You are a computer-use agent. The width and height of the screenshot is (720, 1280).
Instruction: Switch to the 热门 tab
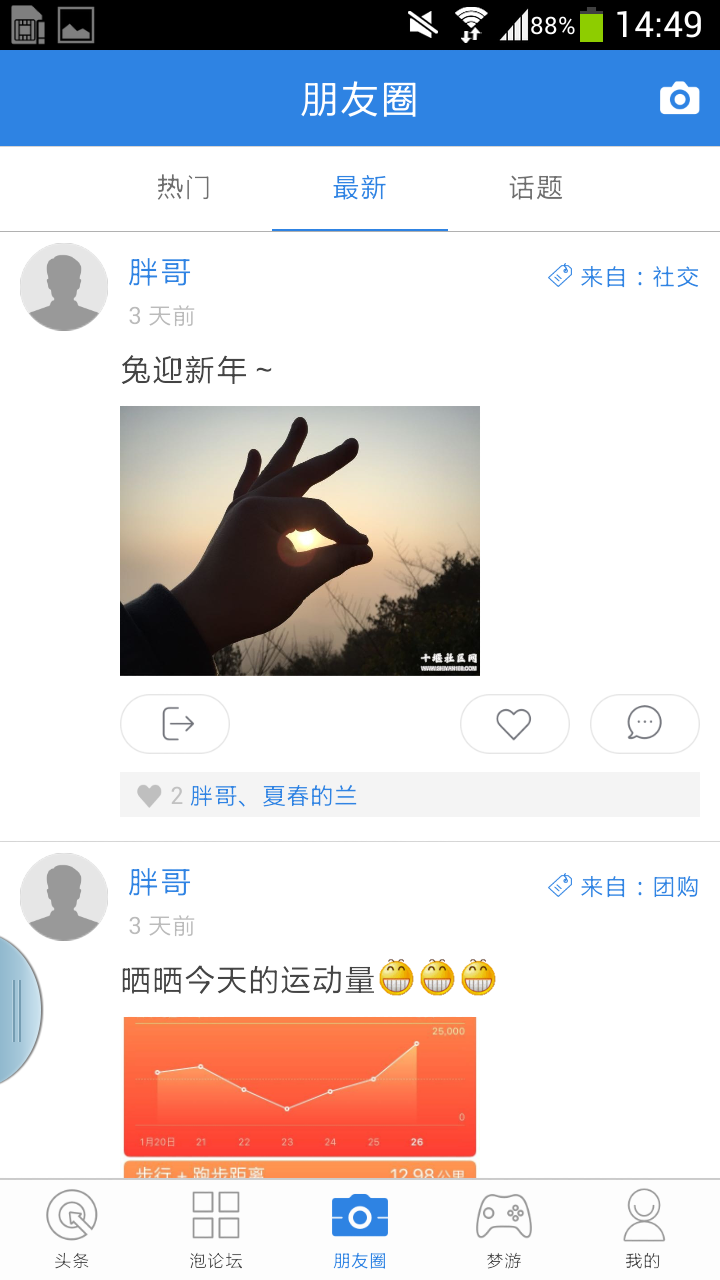[x=184, y=189]
